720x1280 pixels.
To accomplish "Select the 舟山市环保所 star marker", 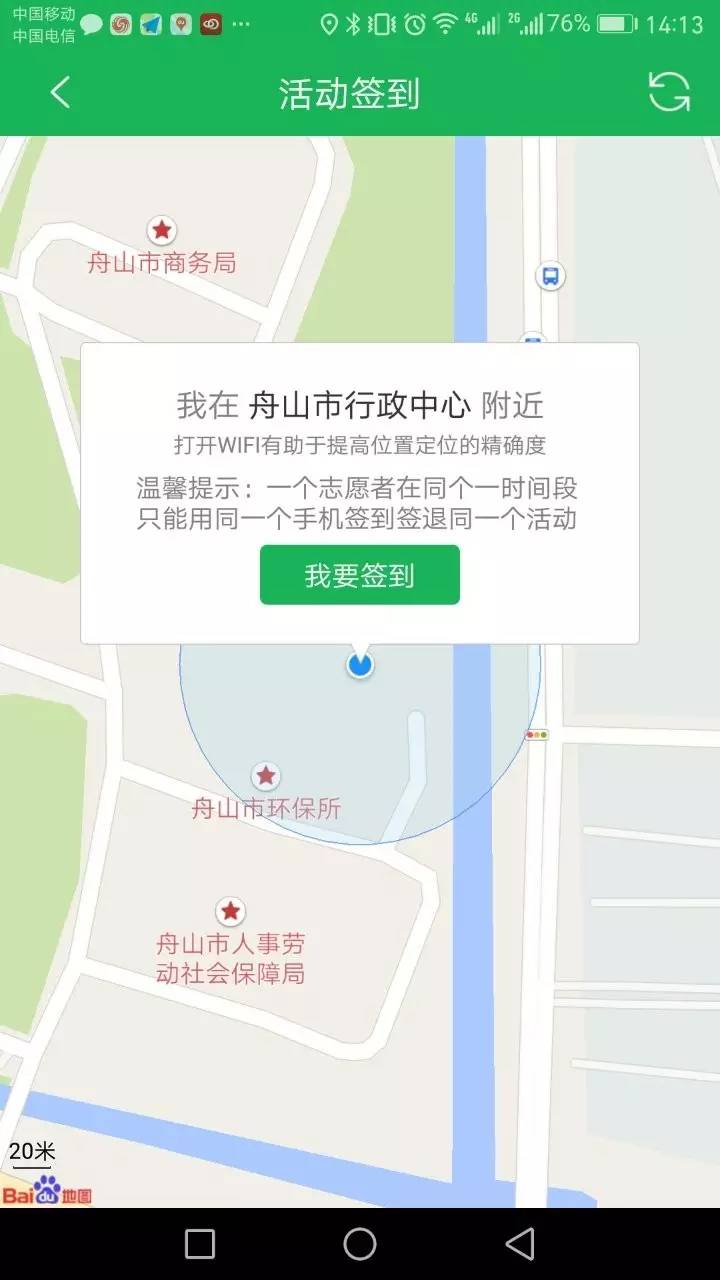I will (x=265, y=775).
